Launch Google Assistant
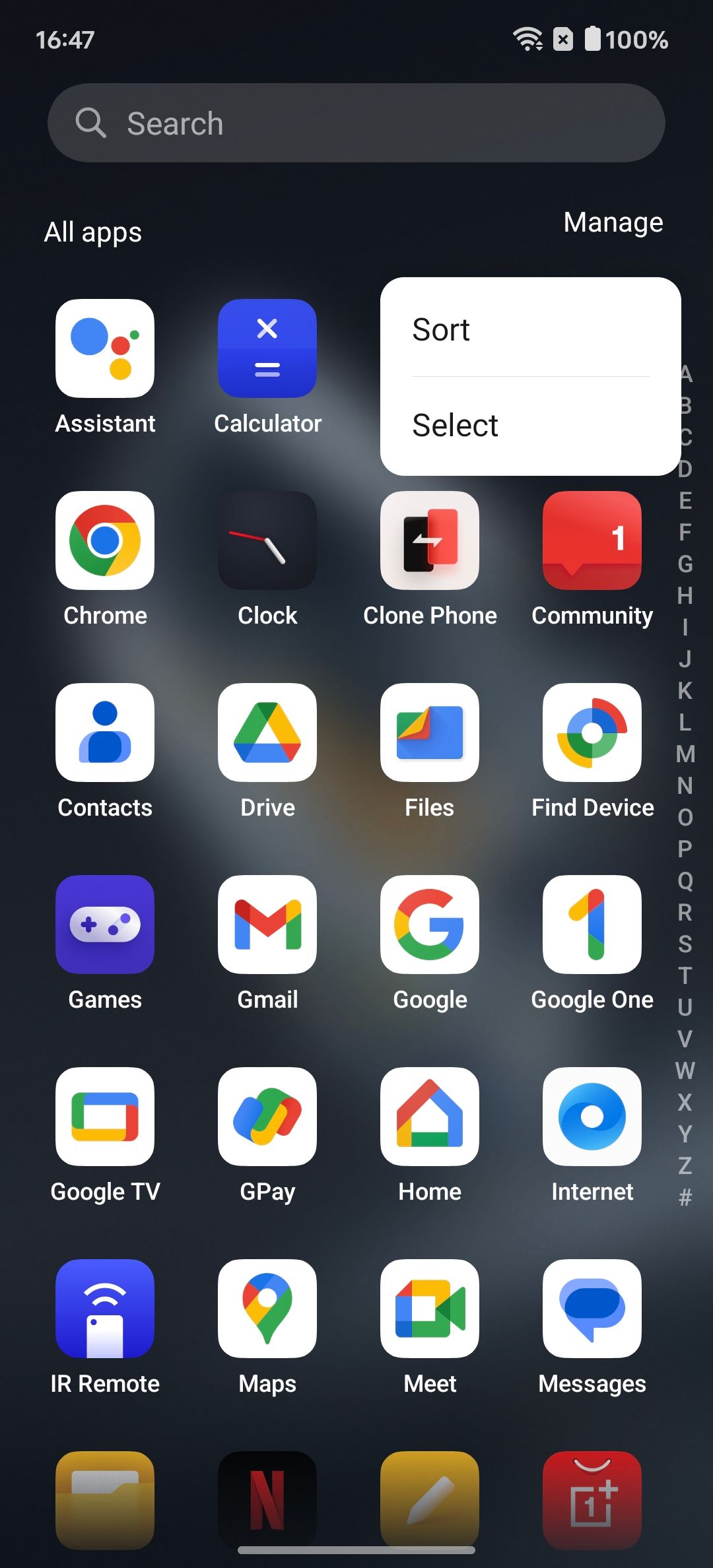This screenshot has width=713, height=1568. [105, 349]
